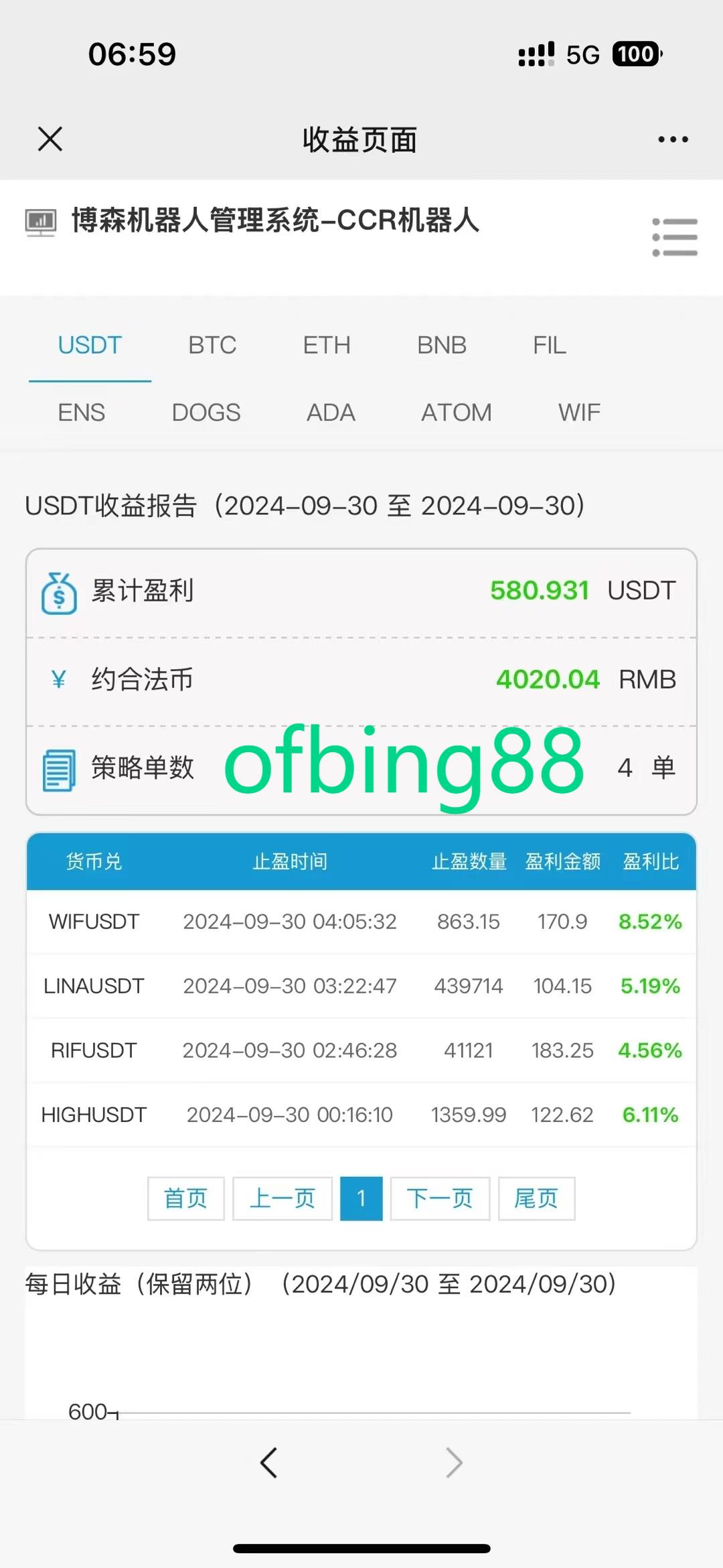Select page number 1
Image resolution: width=723 pixels, height=1568 pixels.
click(x=361, y=1198)
